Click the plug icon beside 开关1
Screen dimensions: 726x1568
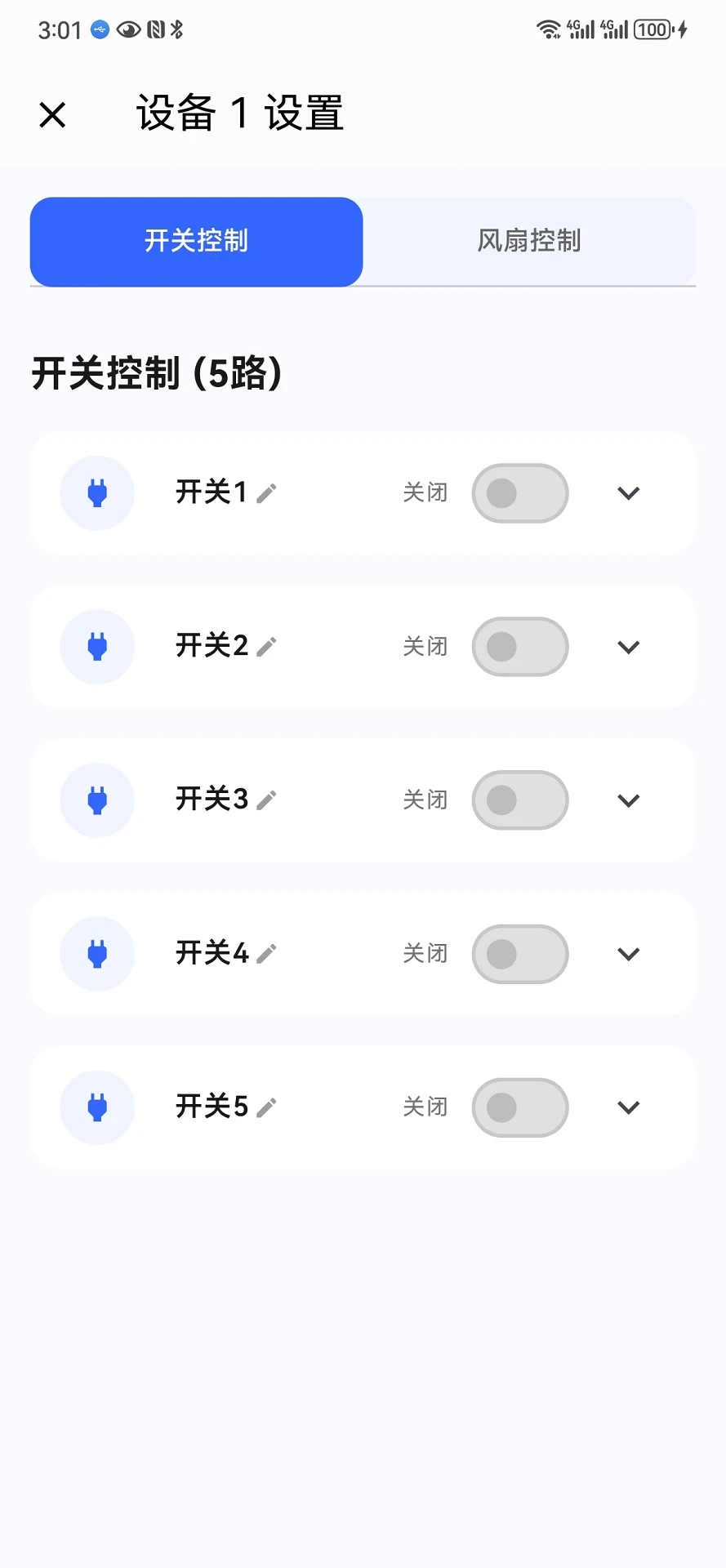[96, 493]
